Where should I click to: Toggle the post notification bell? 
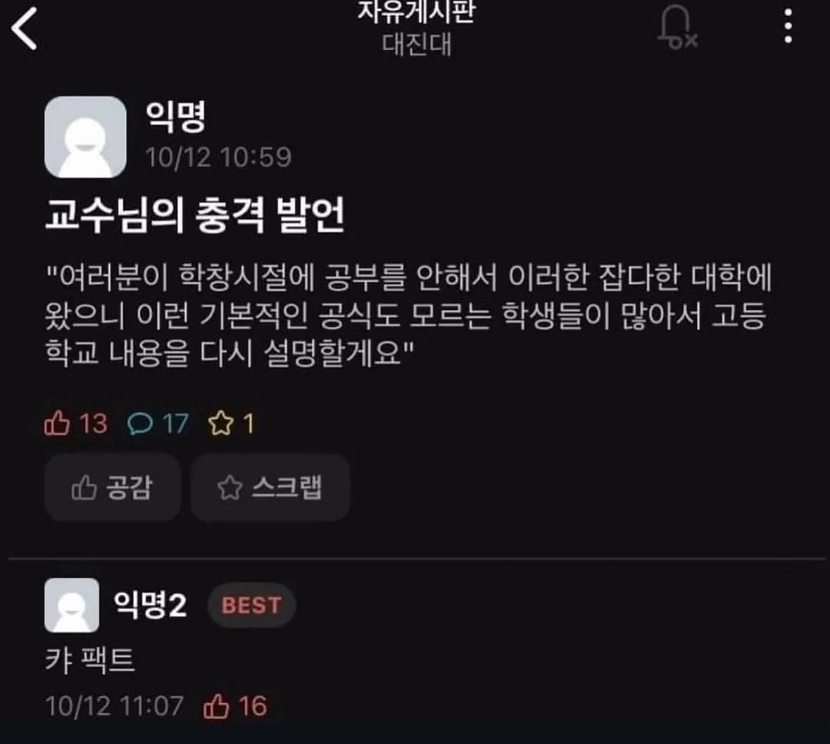tap(676, 28)
